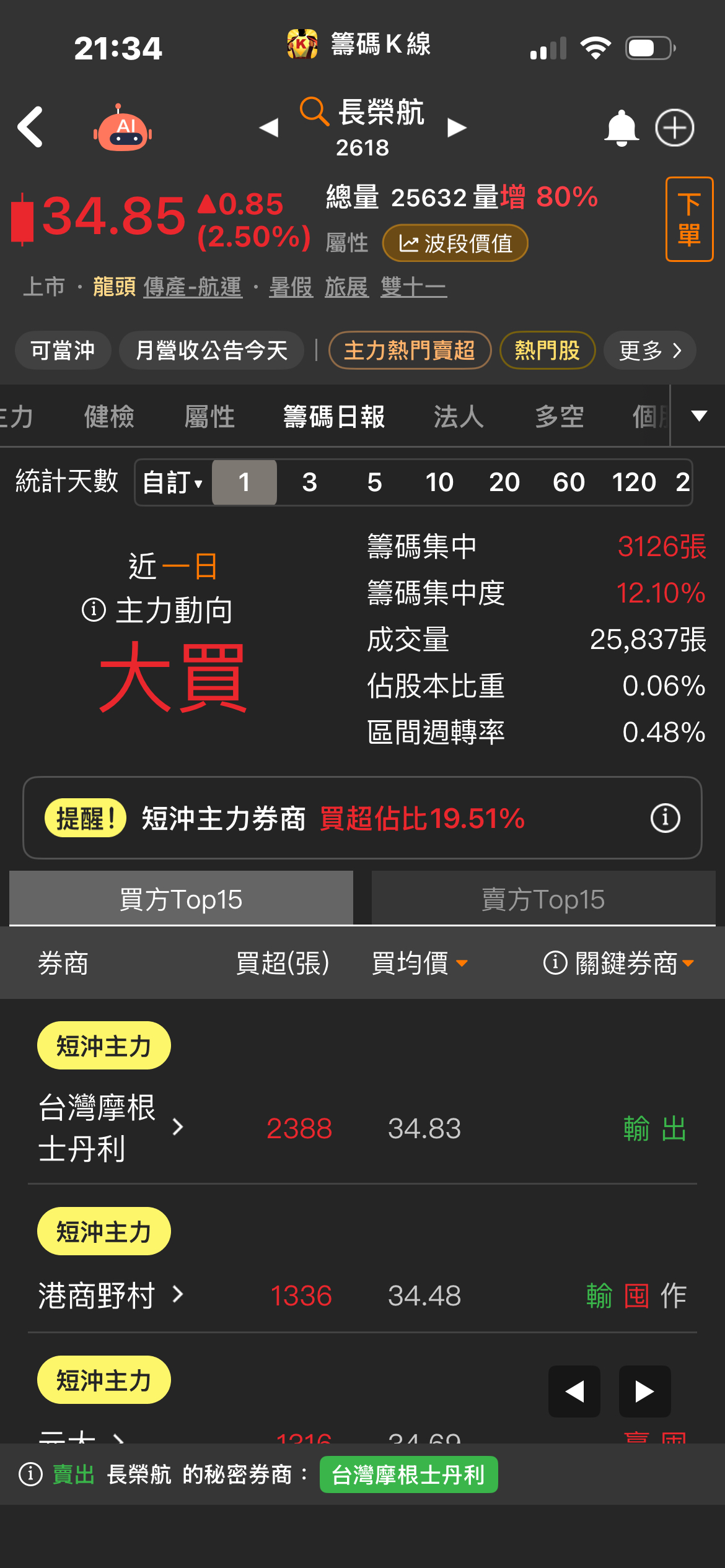Expand the tab list dropdown arrow
The width and height of the screenshot is (725, 1568).
click(699, 416)
